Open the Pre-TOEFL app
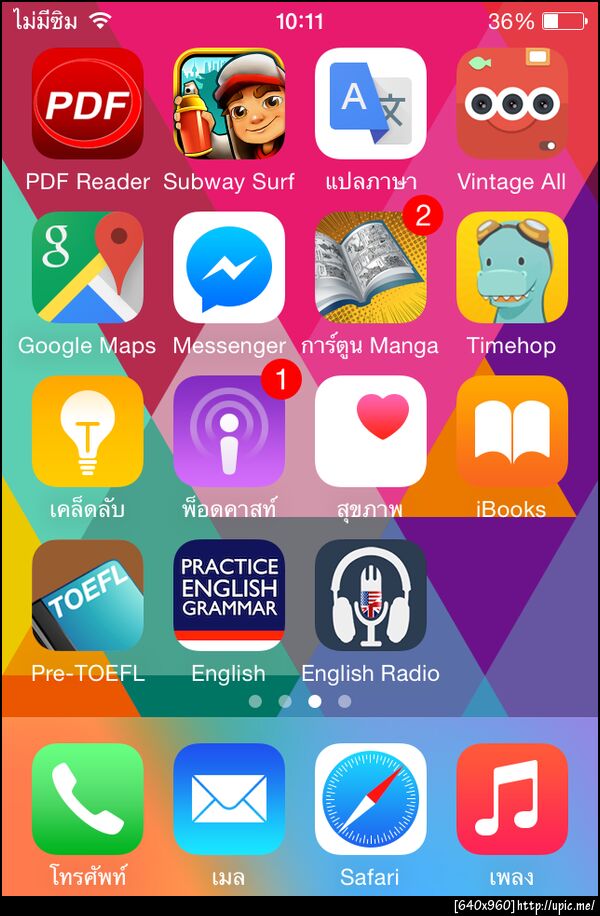The width and height of the screenshot is (600, 916). click(87, 596)
